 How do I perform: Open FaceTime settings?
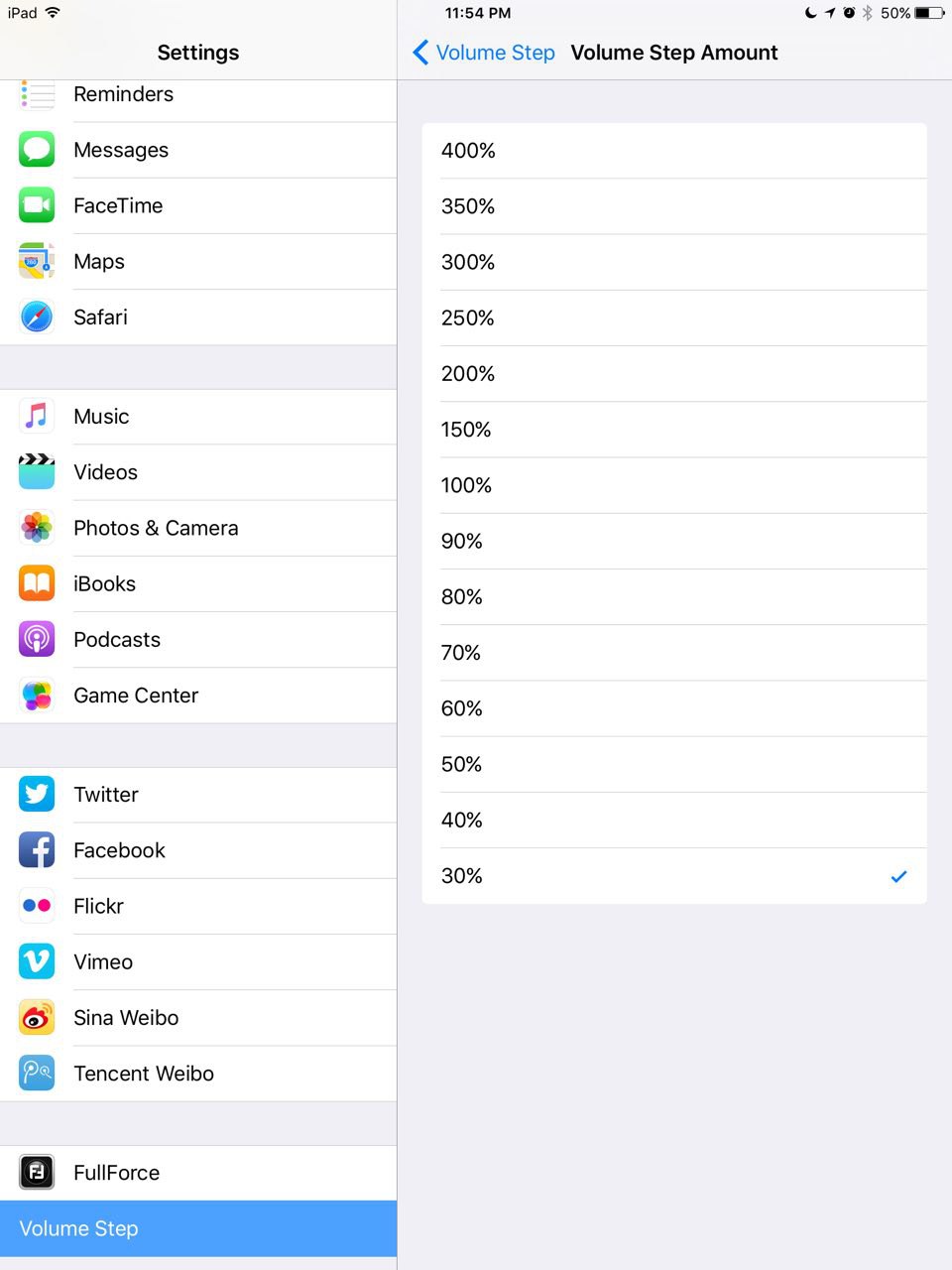(198, 205)
